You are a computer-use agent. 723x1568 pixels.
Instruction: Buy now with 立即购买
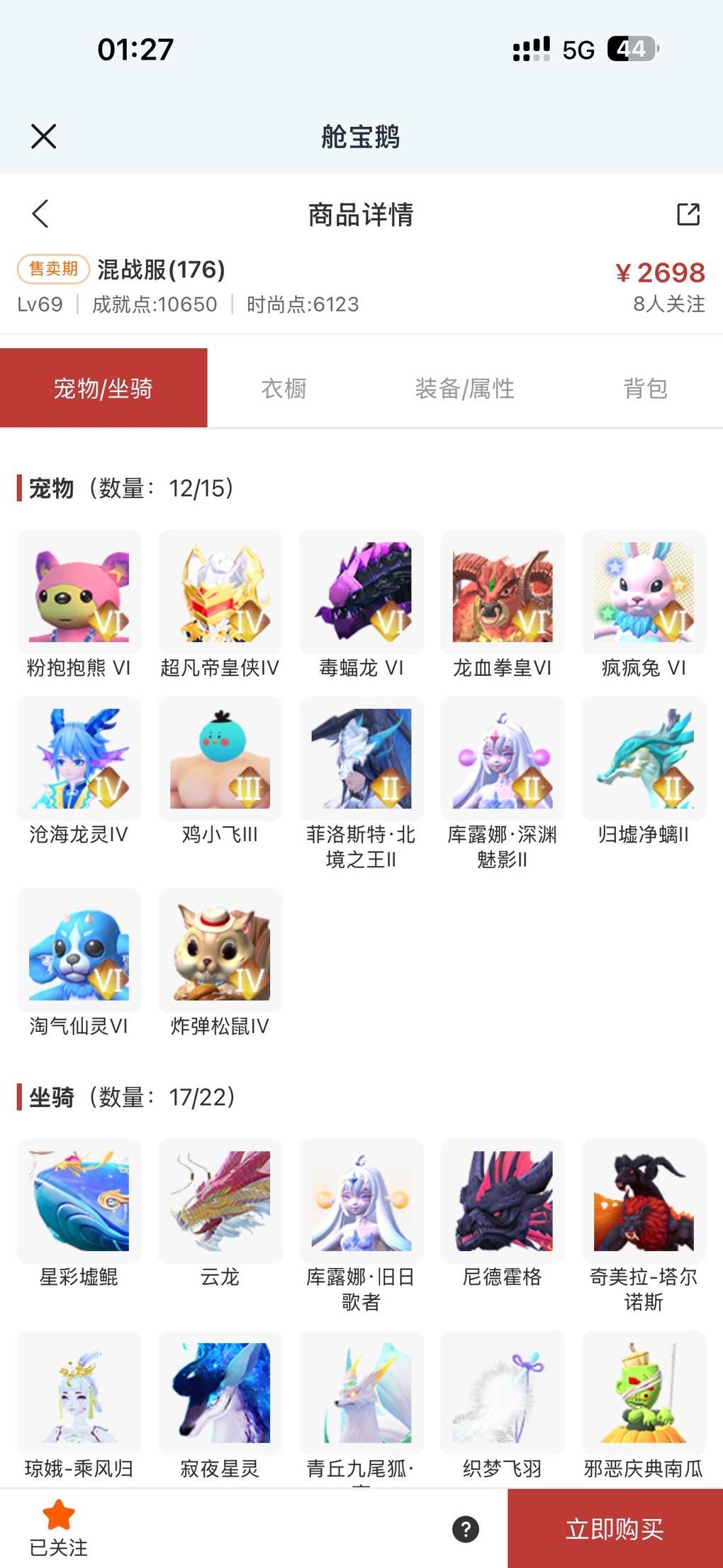[615, 1529]
